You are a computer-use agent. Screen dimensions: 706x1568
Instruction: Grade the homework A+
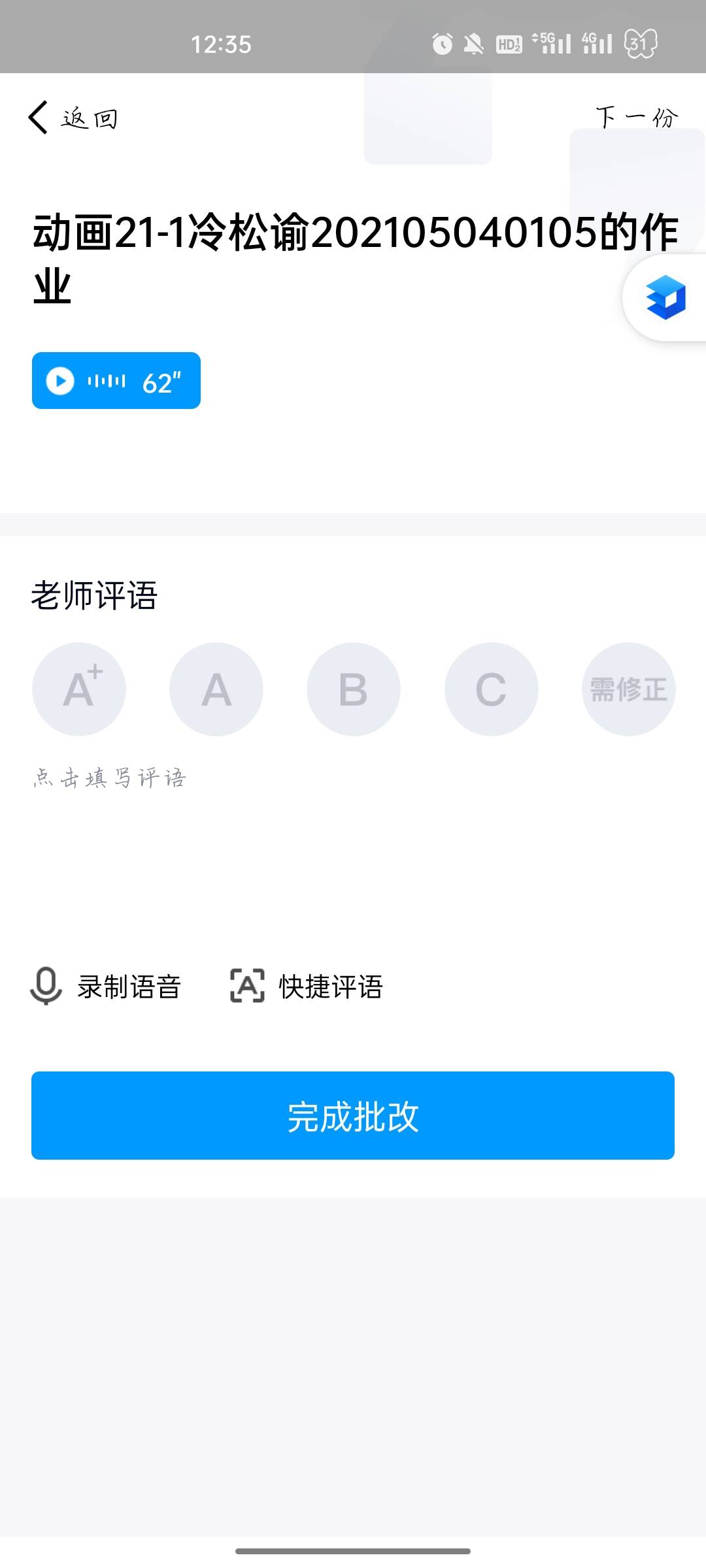pyautogui.click(x=79, y=689)
